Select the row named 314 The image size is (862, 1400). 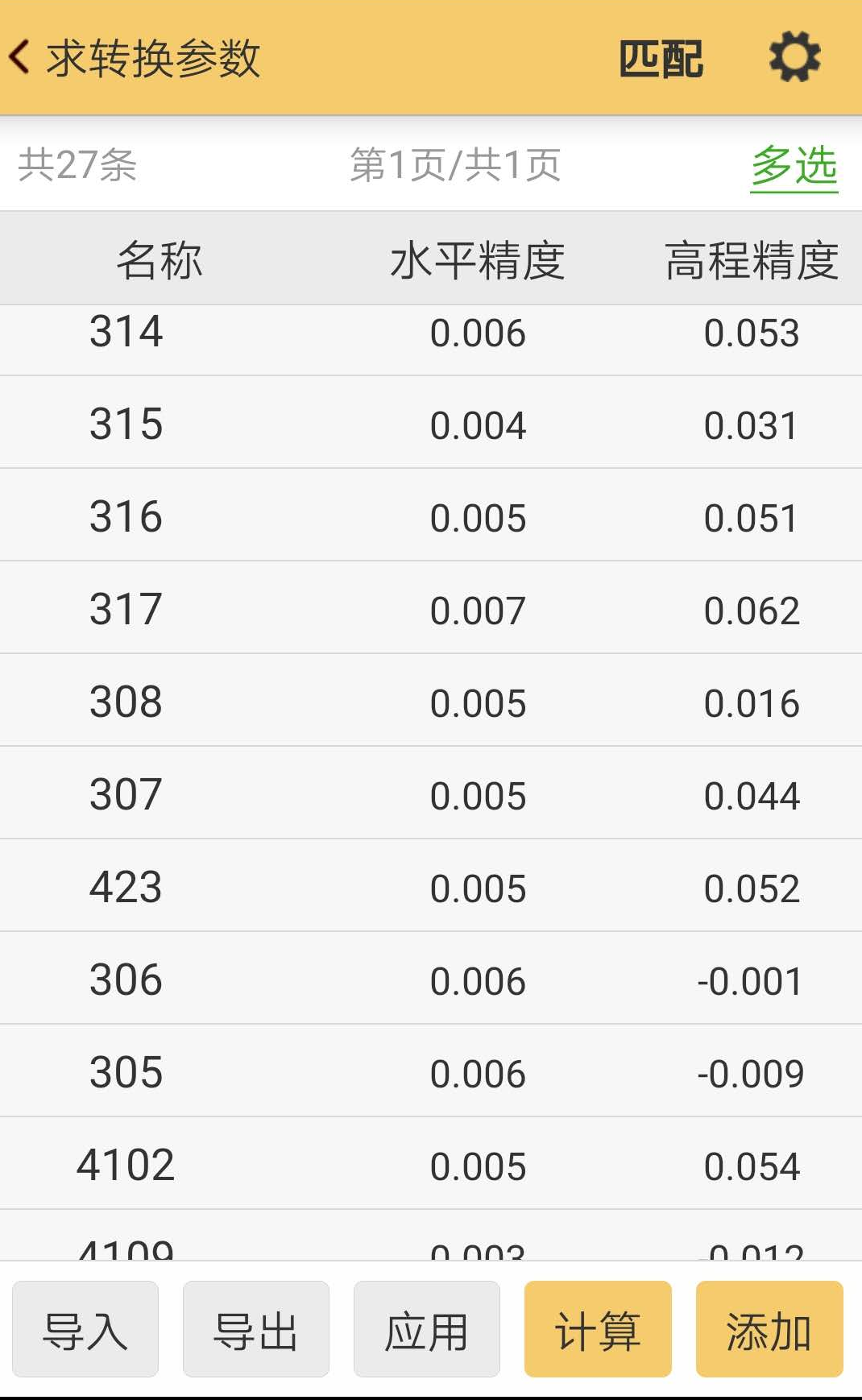click(431, 340)
